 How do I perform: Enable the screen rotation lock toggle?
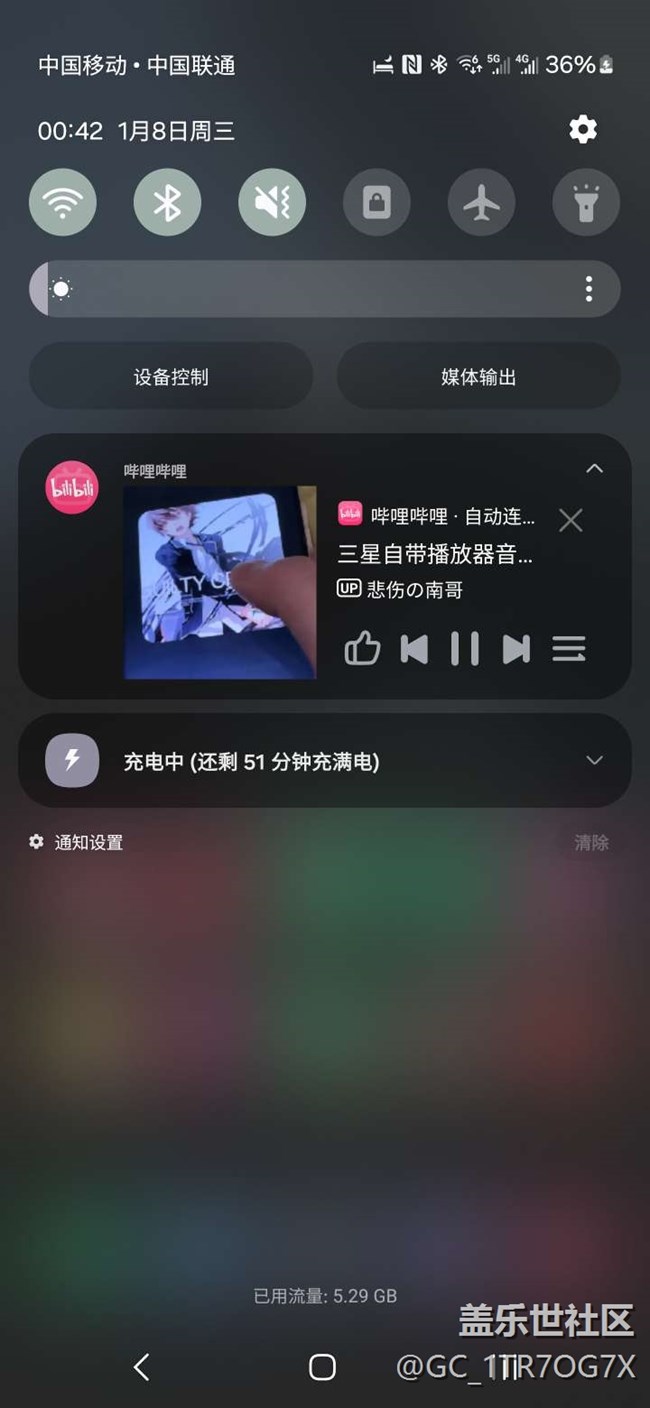click(377, 202)
